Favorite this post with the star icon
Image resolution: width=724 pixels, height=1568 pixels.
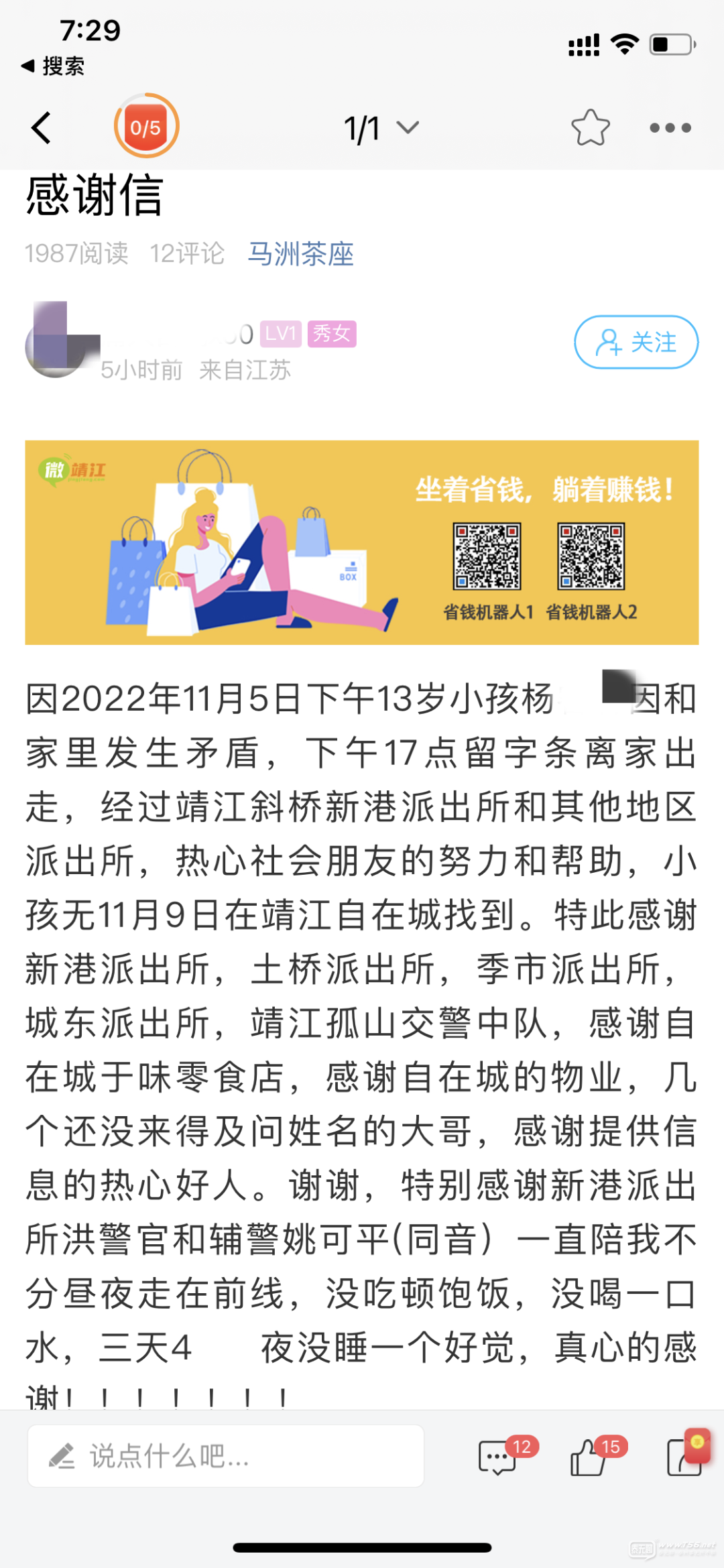coord(590,127)
